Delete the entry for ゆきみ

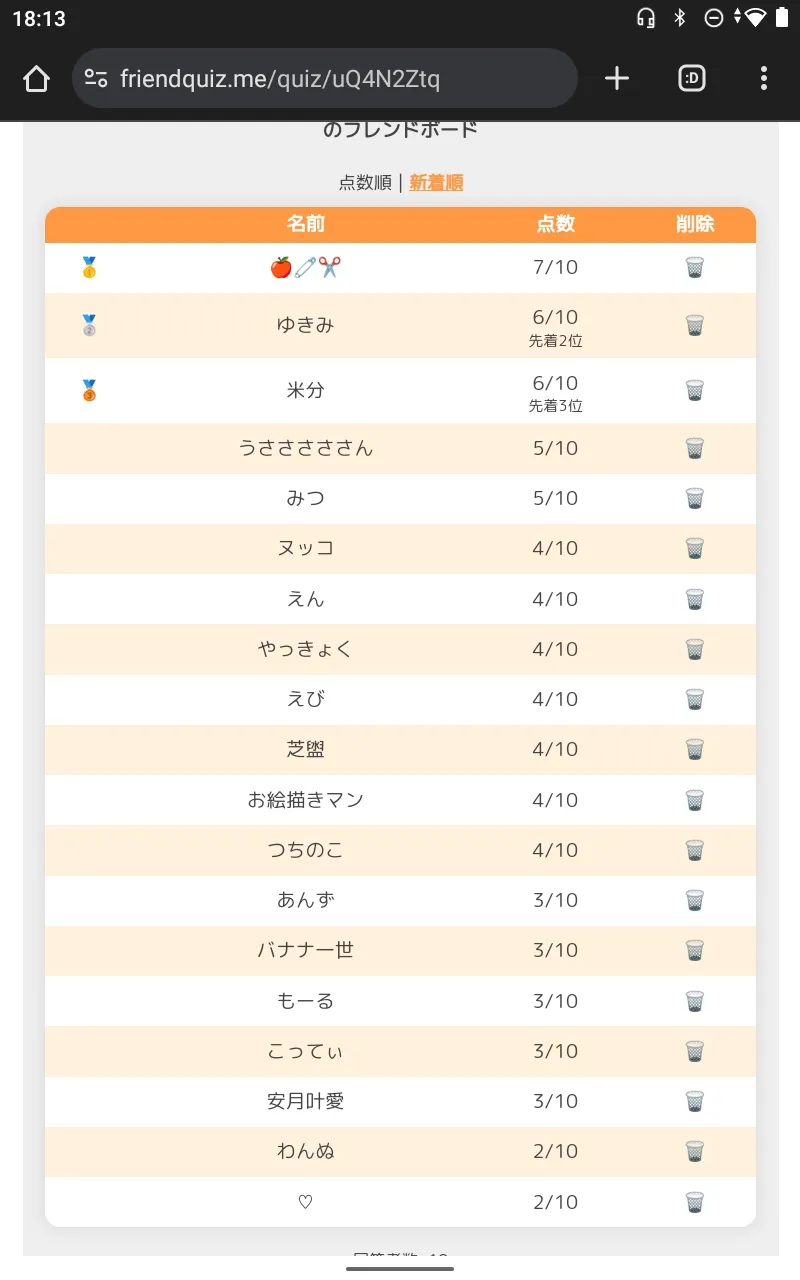pyautogui.click(x=695, y=325)
